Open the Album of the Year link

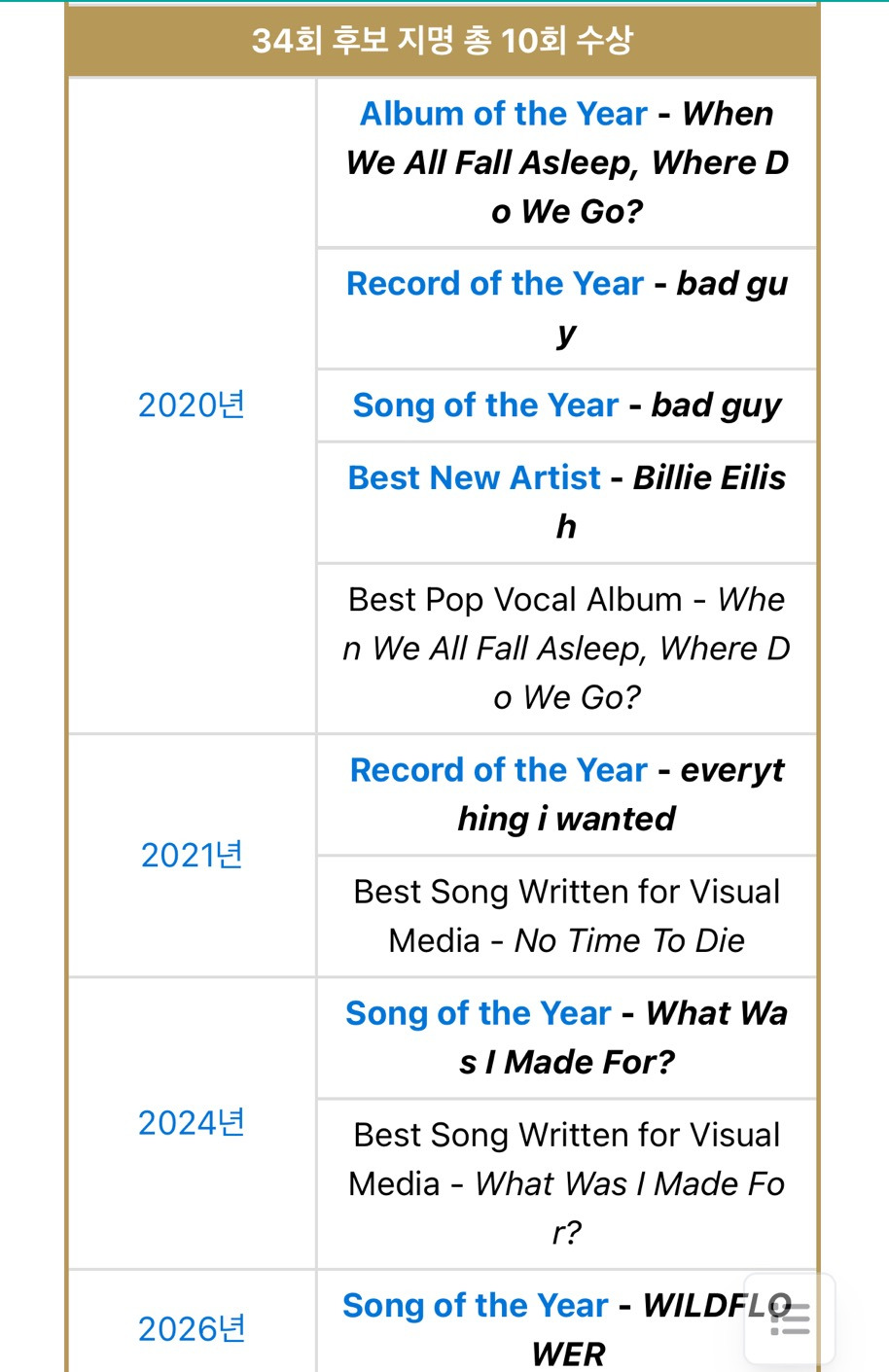point(503,114)
